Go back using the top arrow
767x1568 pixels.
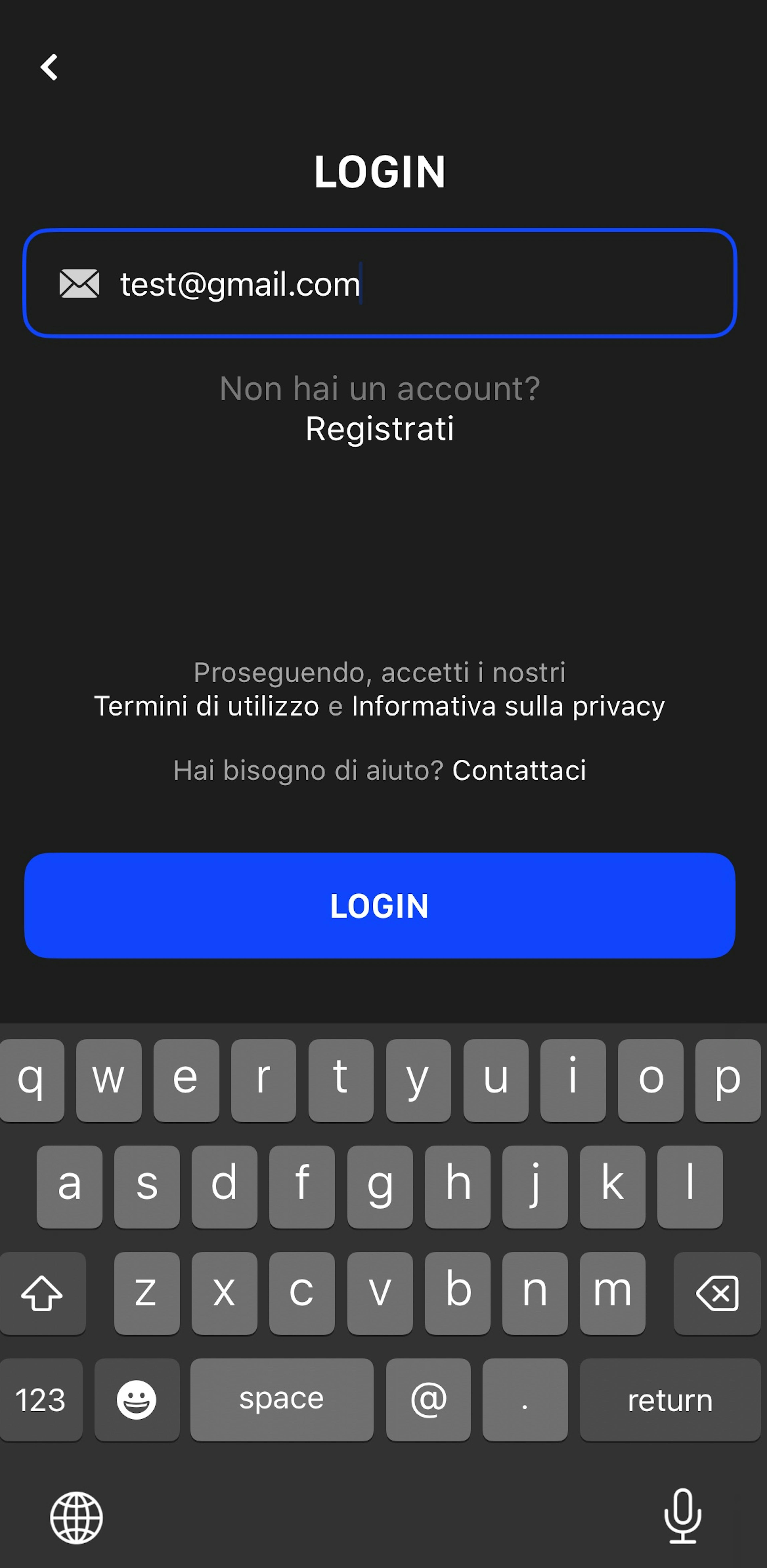pos(49,67)
